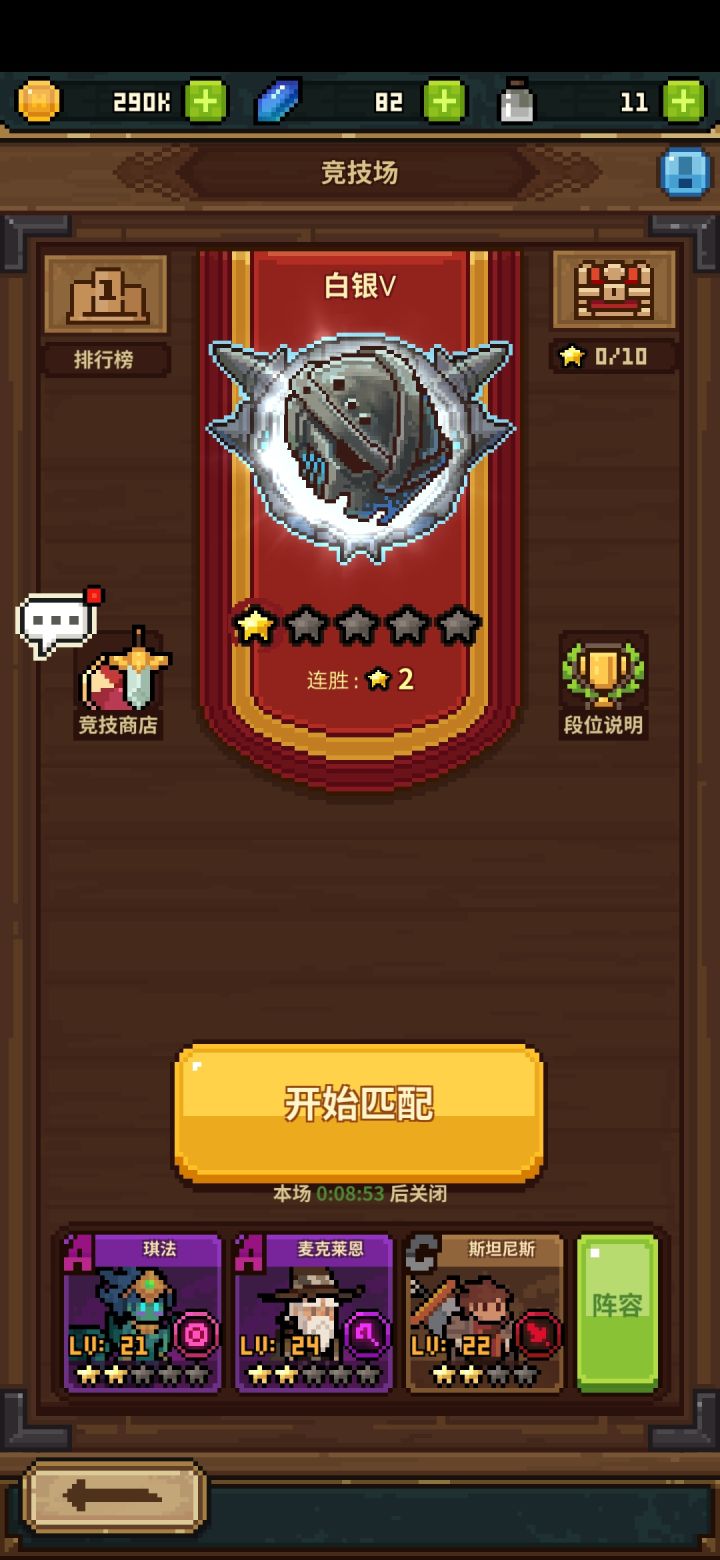Select the 麦克莱恩 hero card

tap(313, 1311)
